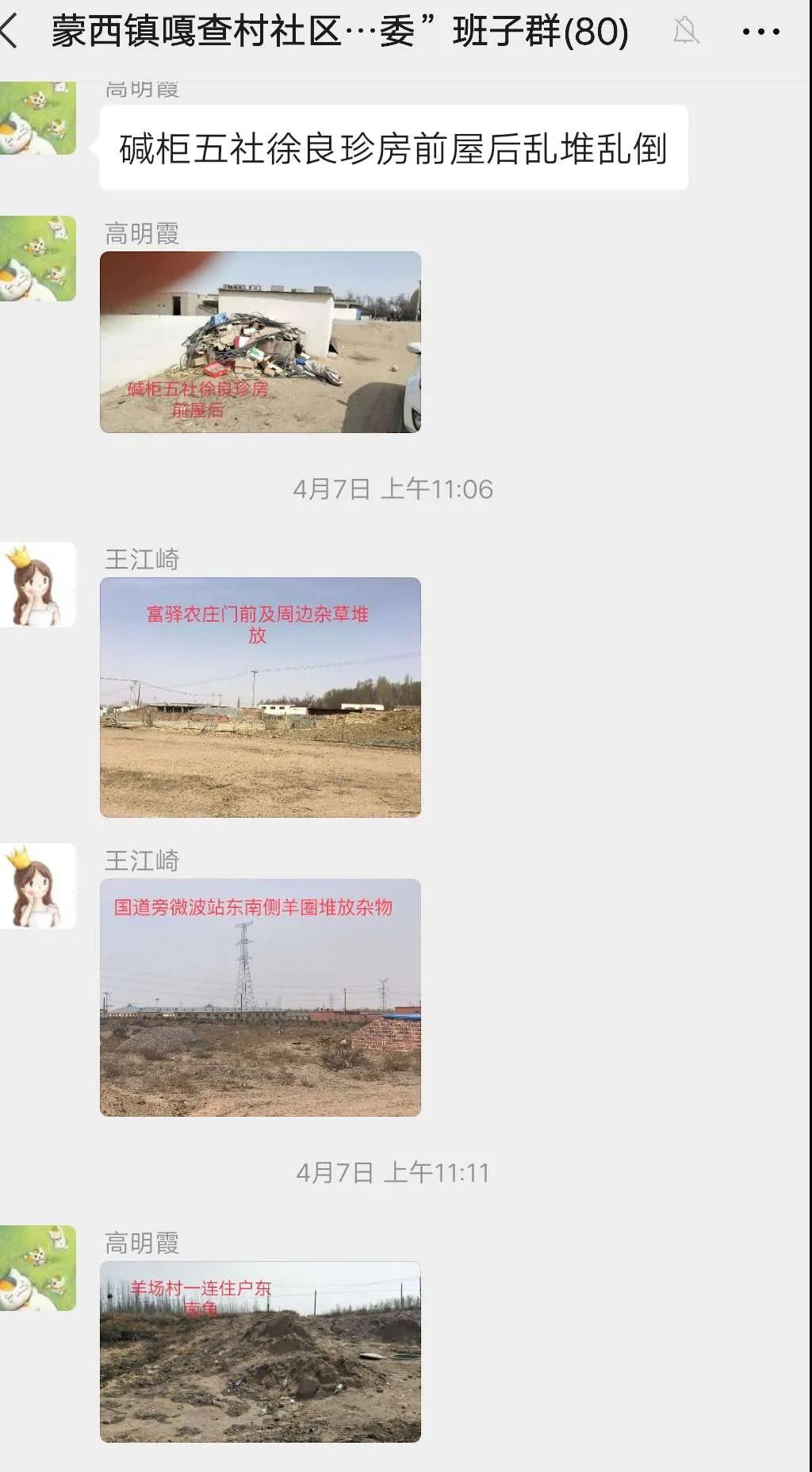This screenshot has width=812, height=1472.
Task: View 王江崎's photo of 富驿农庄门前杂草堆放
Action: coord(260,697)
